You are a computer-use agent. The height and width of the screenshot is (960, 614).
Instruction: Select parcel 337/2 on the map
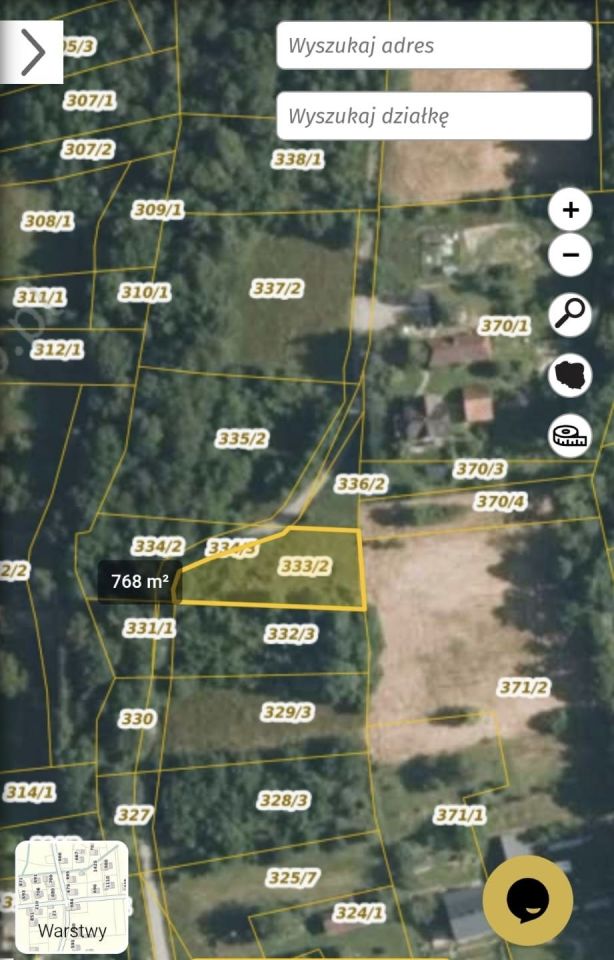coord(277,289)
